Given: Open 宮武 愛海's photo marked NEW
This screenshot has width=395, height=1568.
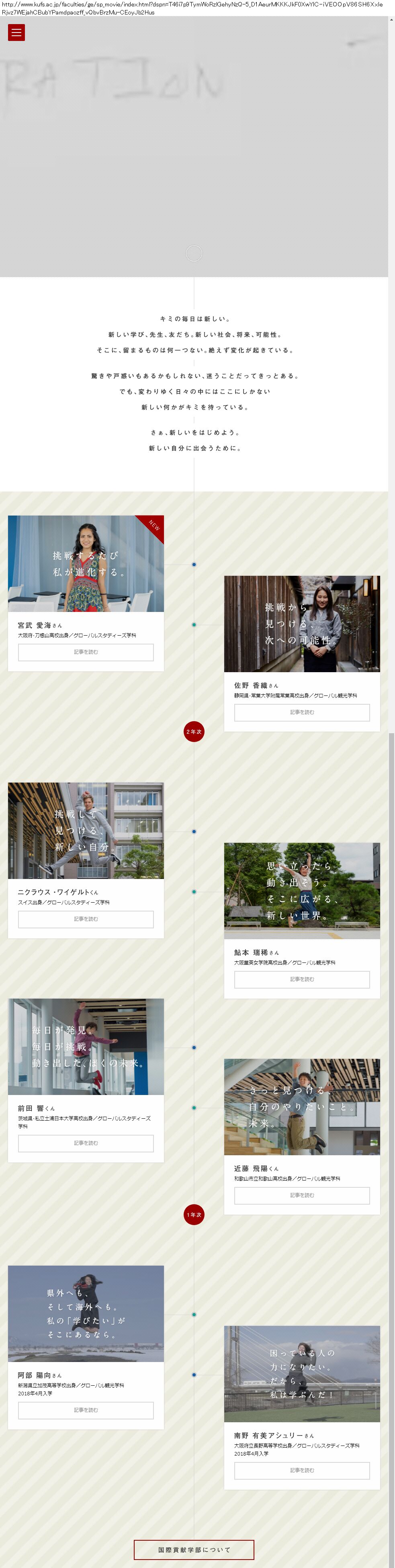Looking at the screenshot, I should point(86,564).
